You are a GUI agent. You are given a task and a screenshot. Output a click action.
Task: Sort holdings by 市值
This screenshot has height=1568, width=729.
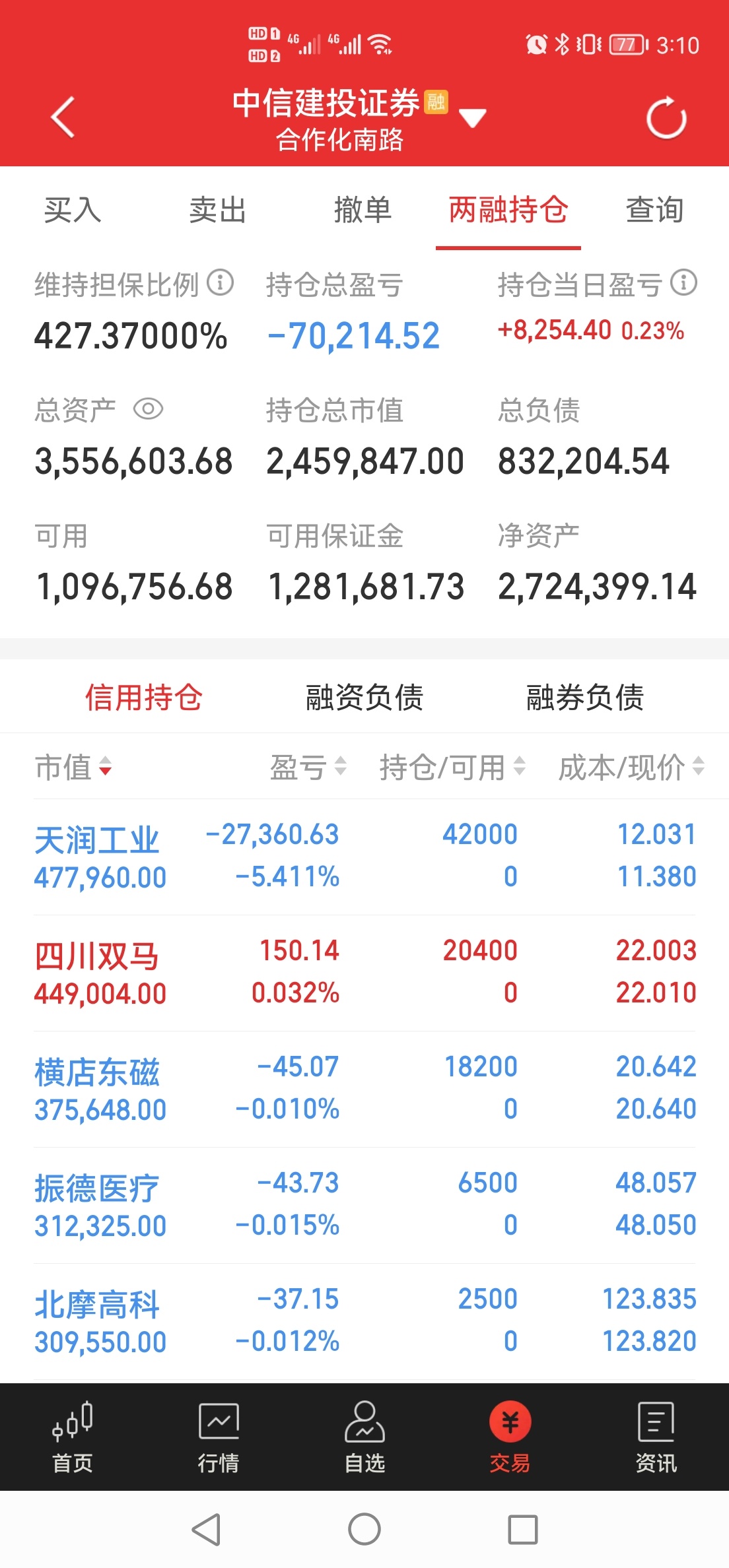pos(73,768)
